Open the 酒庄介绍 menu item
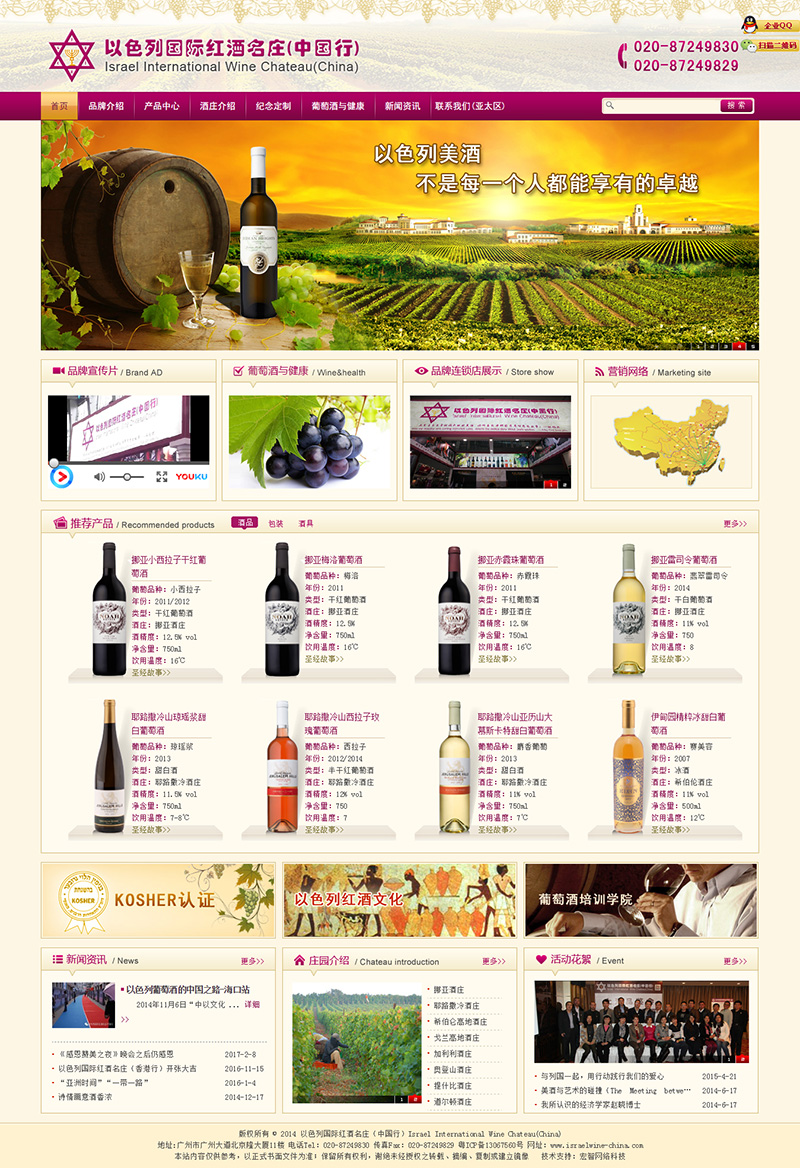This screenshot has width=800, height=1168. (217, 106)
